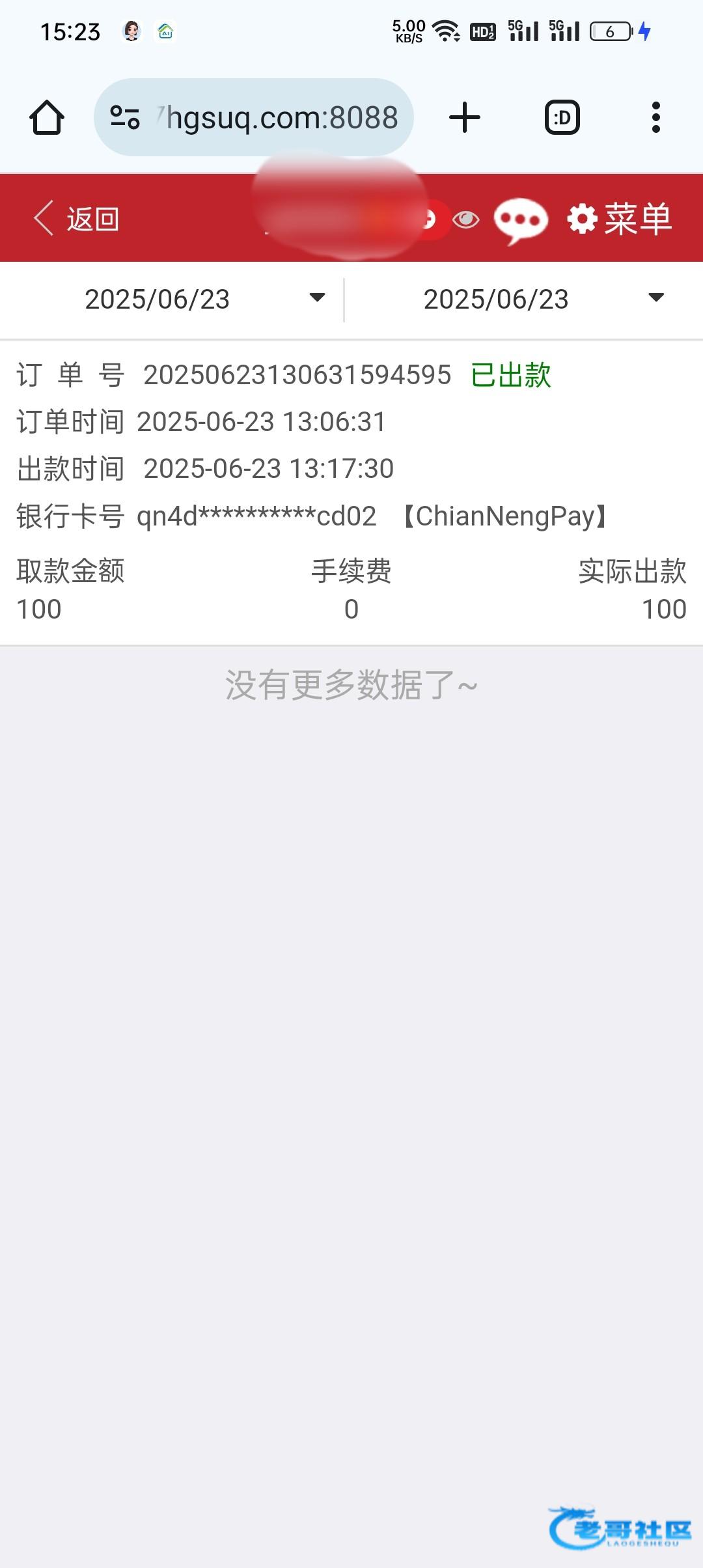
Task: Open the chat bubble customer service
Action: tap(520, 220)
